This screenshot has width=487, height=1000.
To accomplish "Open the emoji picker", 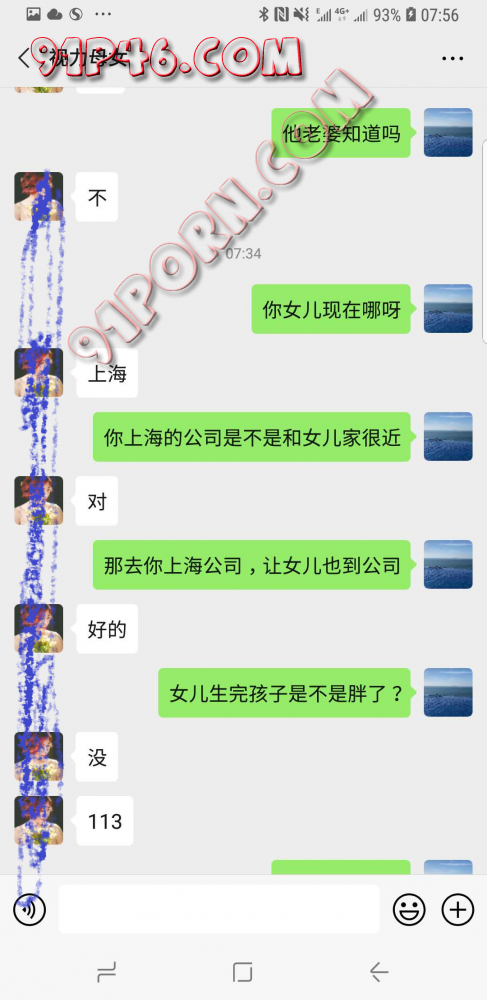I will coord(409,909).
